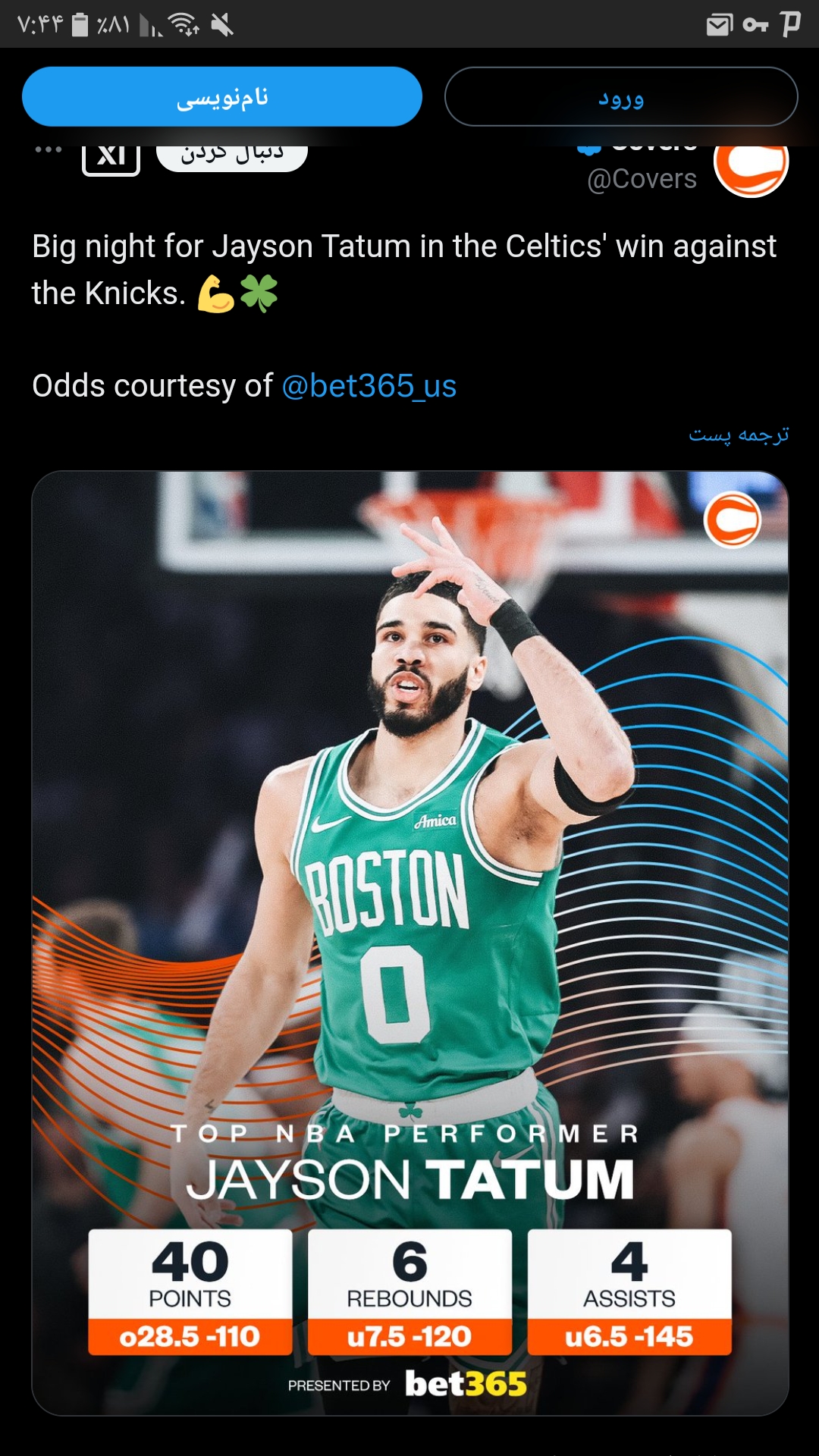This screenshot has width=819, height=1456.
Task: Follow Covers with the دنبال کردن button
Action: [x=232, y=158]
